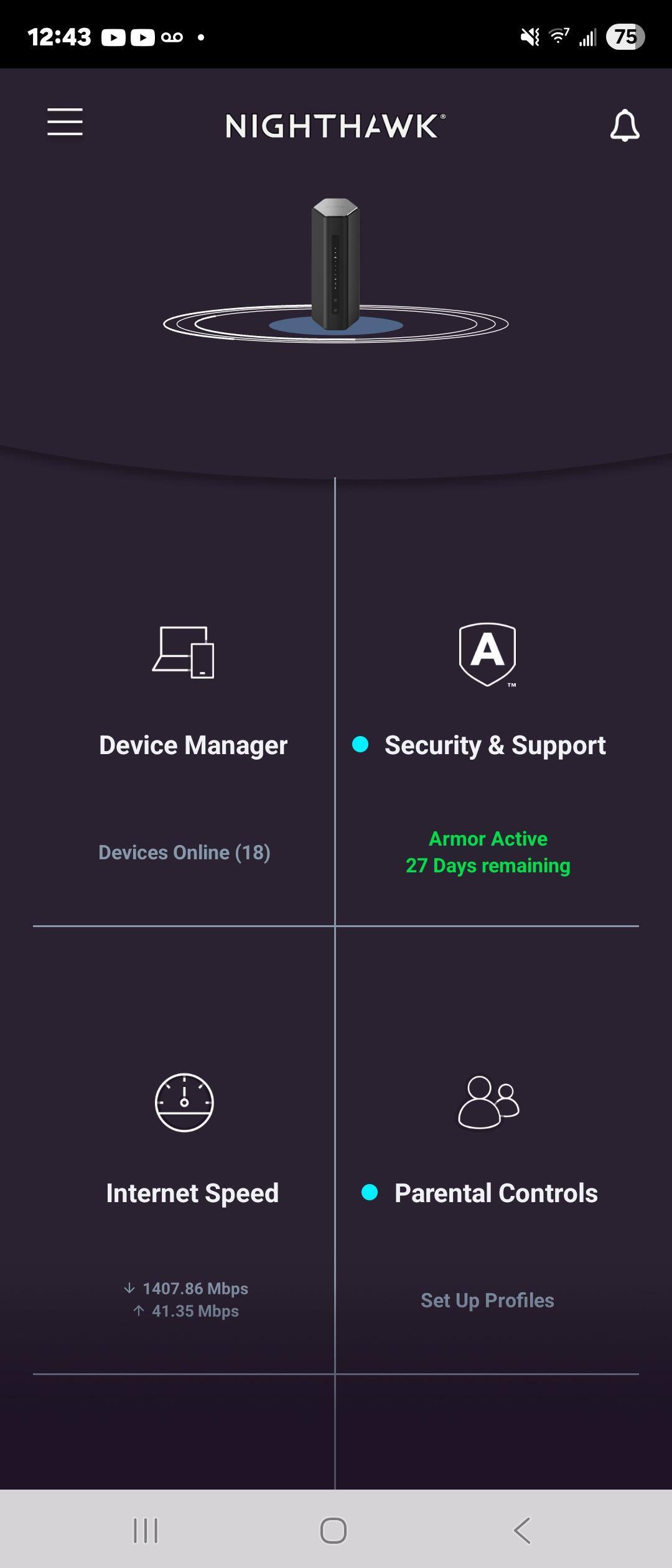672x1568 pixels.
Task: Open the hamburger drawer menu
Action: click(x=65, y=122)
